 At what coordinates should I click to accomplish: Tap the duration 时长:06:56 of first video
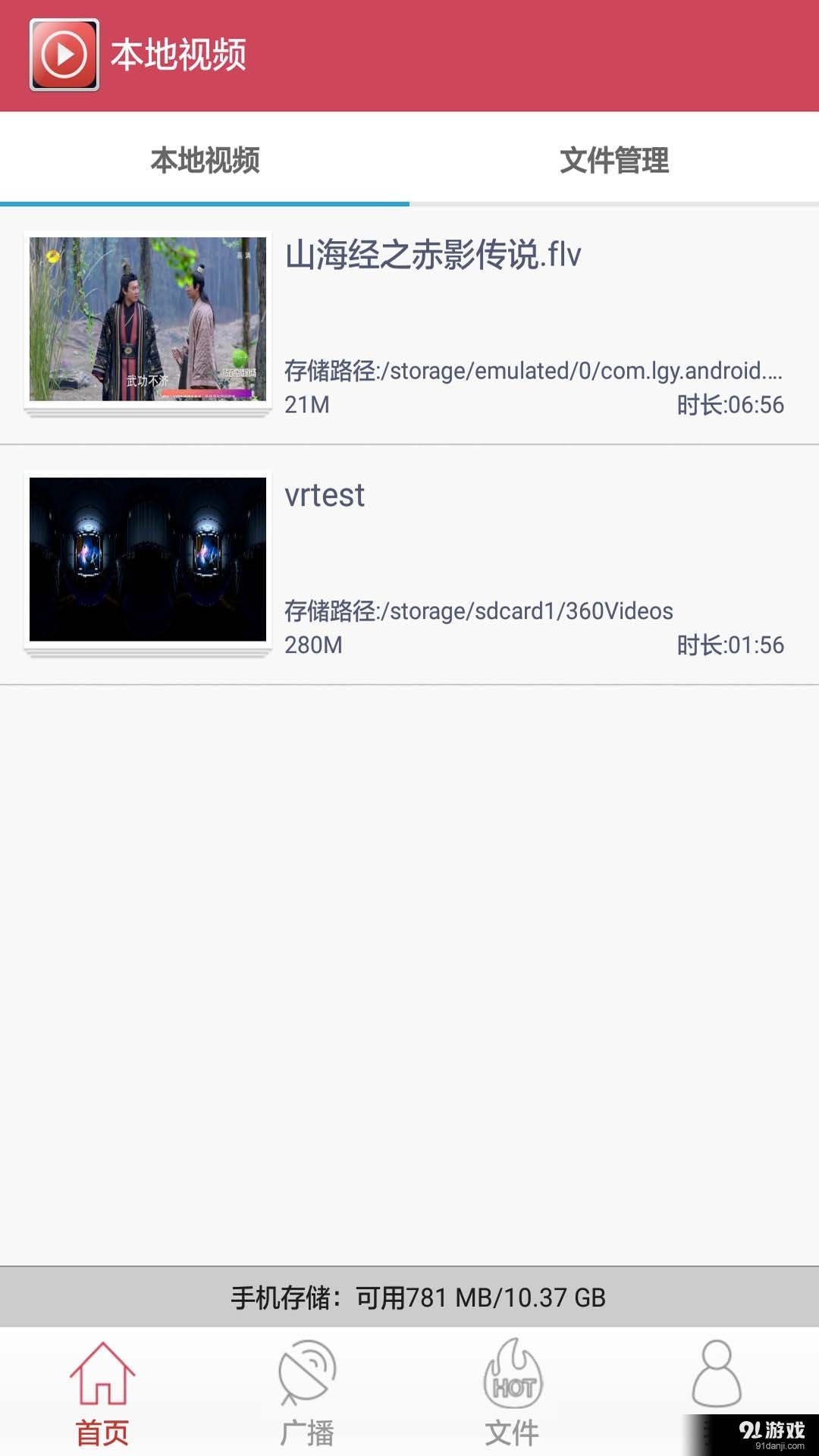point(729,403)
